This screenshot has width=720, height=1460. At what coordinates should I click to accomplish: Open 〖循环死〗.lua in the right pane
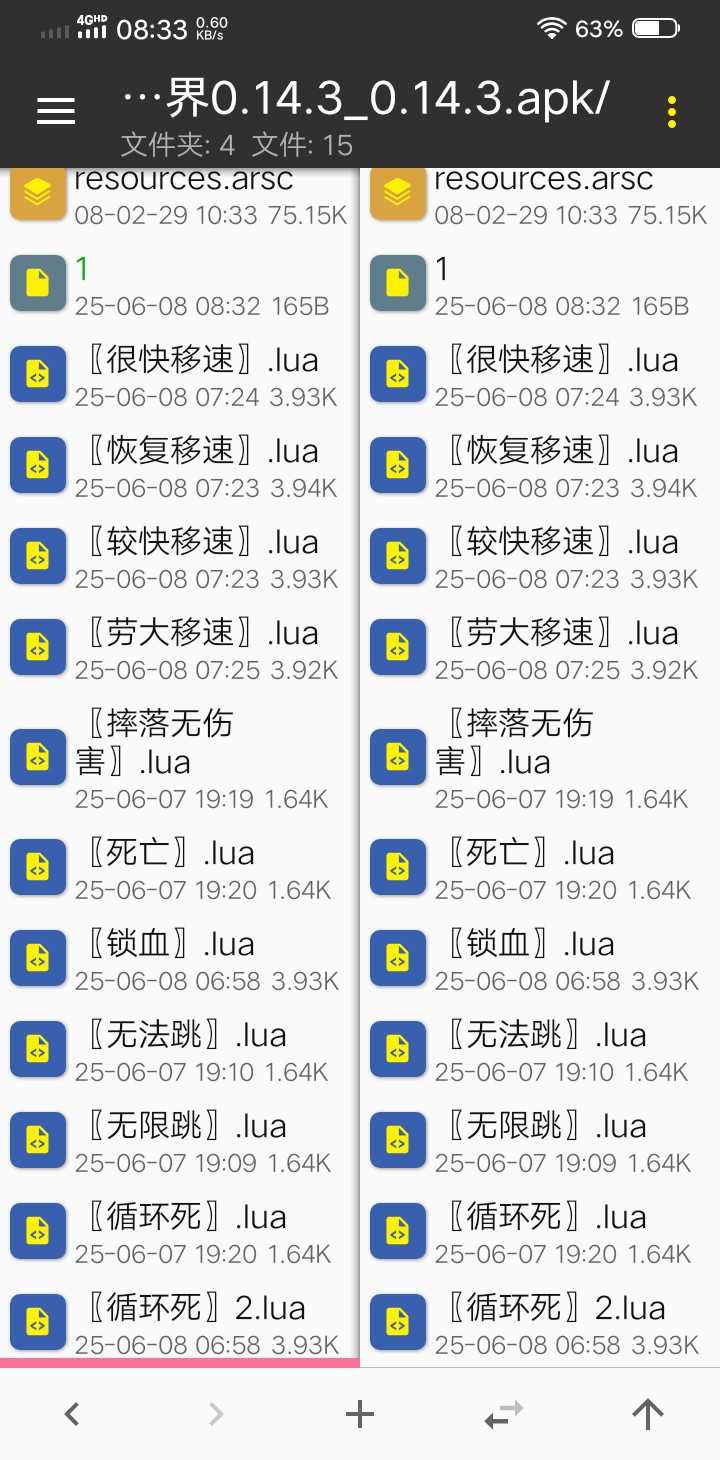[540, 1232]
